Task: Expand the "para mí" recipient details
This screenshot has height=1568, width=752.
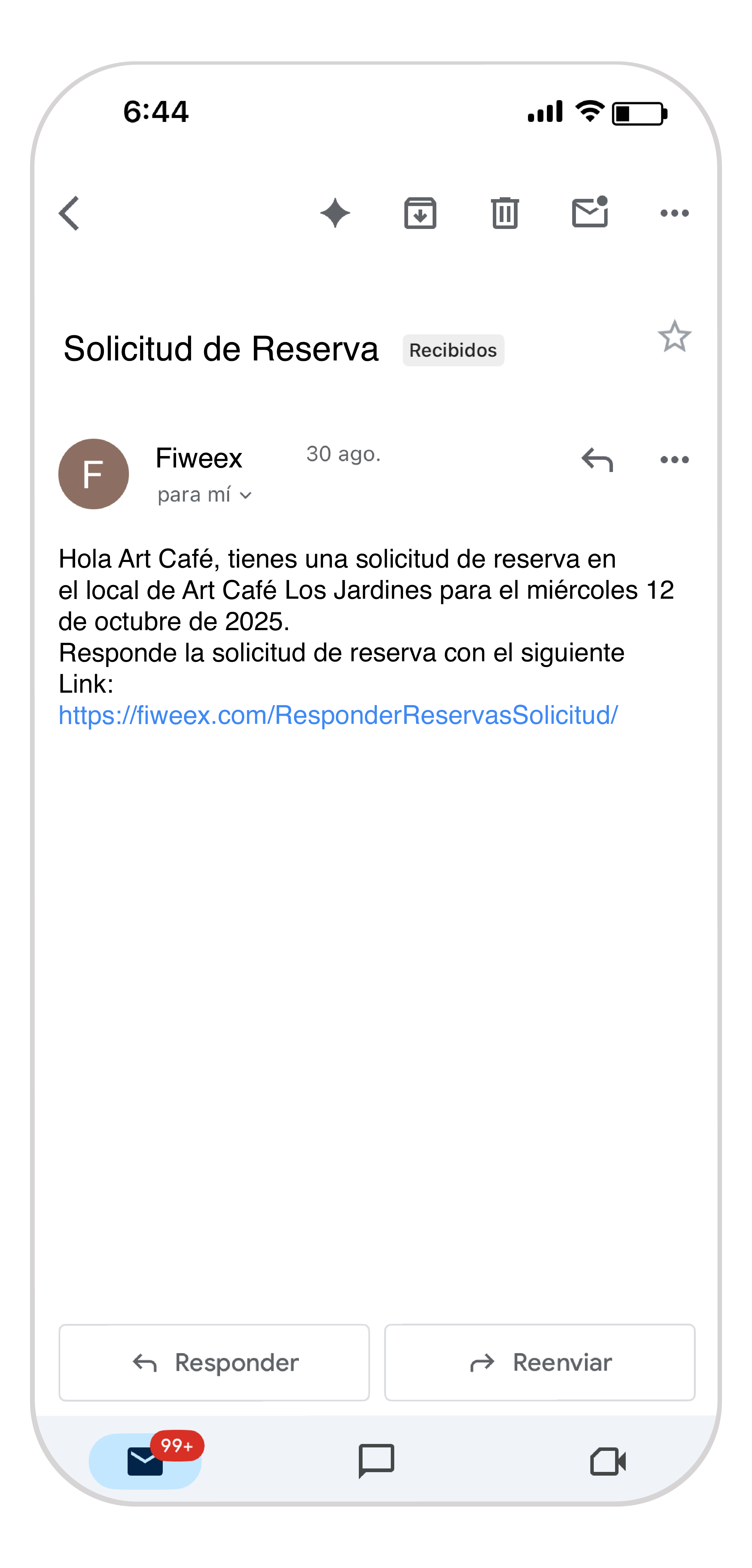Action: (x=204, y=495)
